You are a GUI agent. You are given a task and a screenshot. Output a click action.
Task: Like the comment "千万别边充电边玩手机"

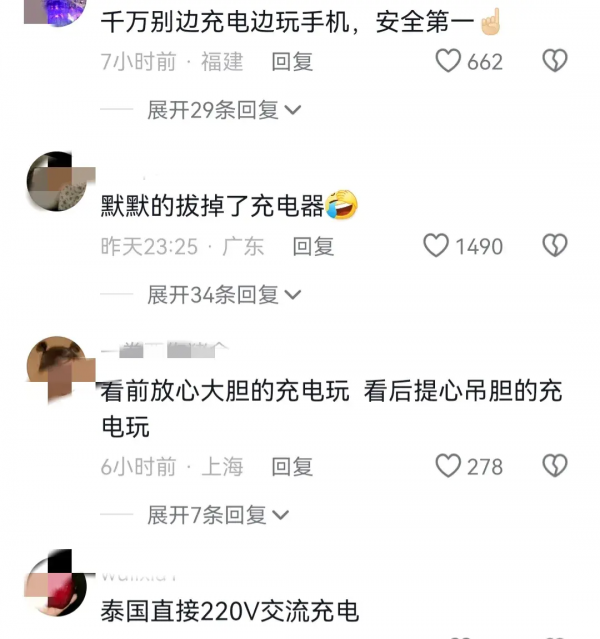tap(449, 61)
